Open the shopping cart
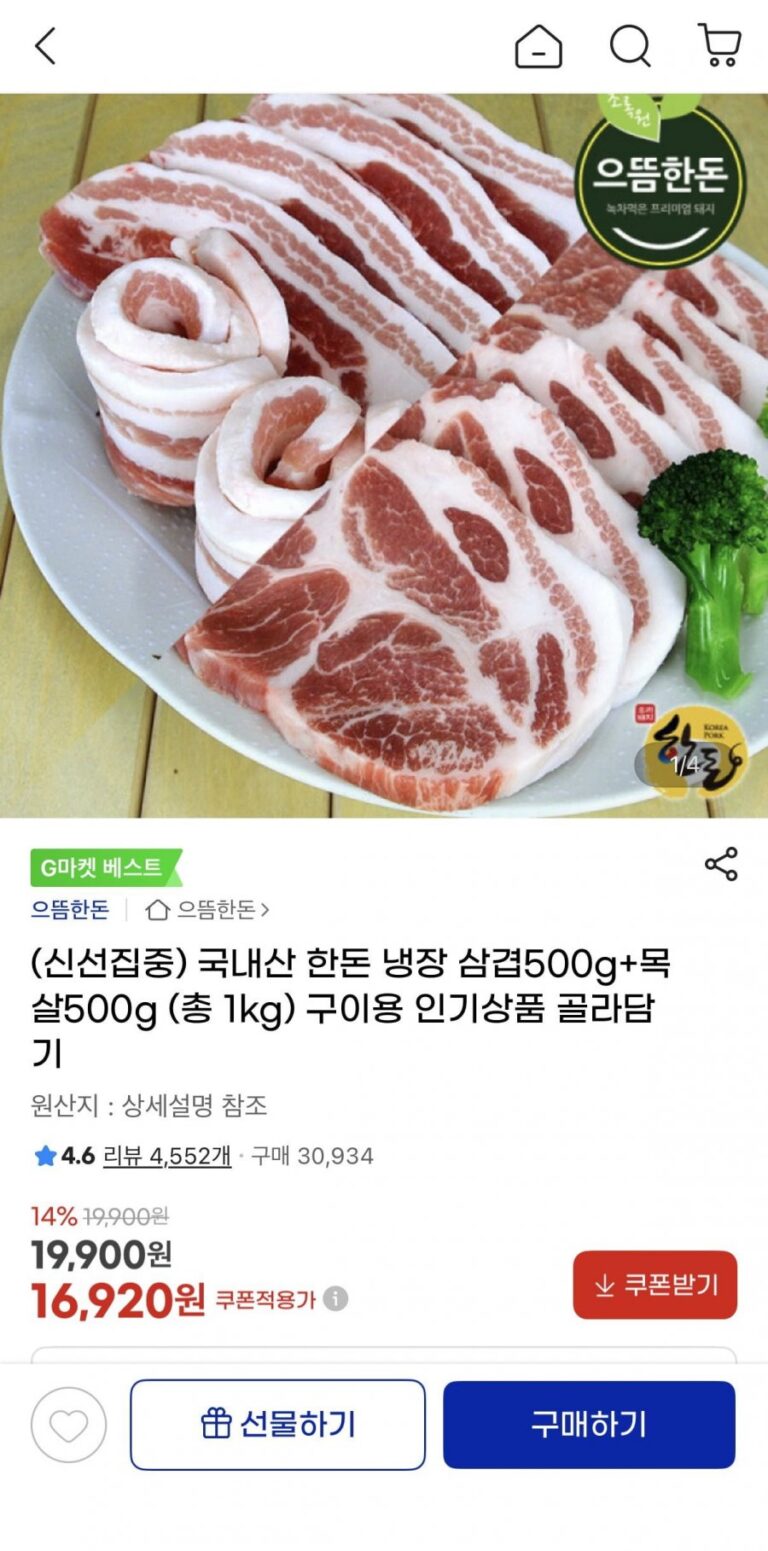 [719, 46]
